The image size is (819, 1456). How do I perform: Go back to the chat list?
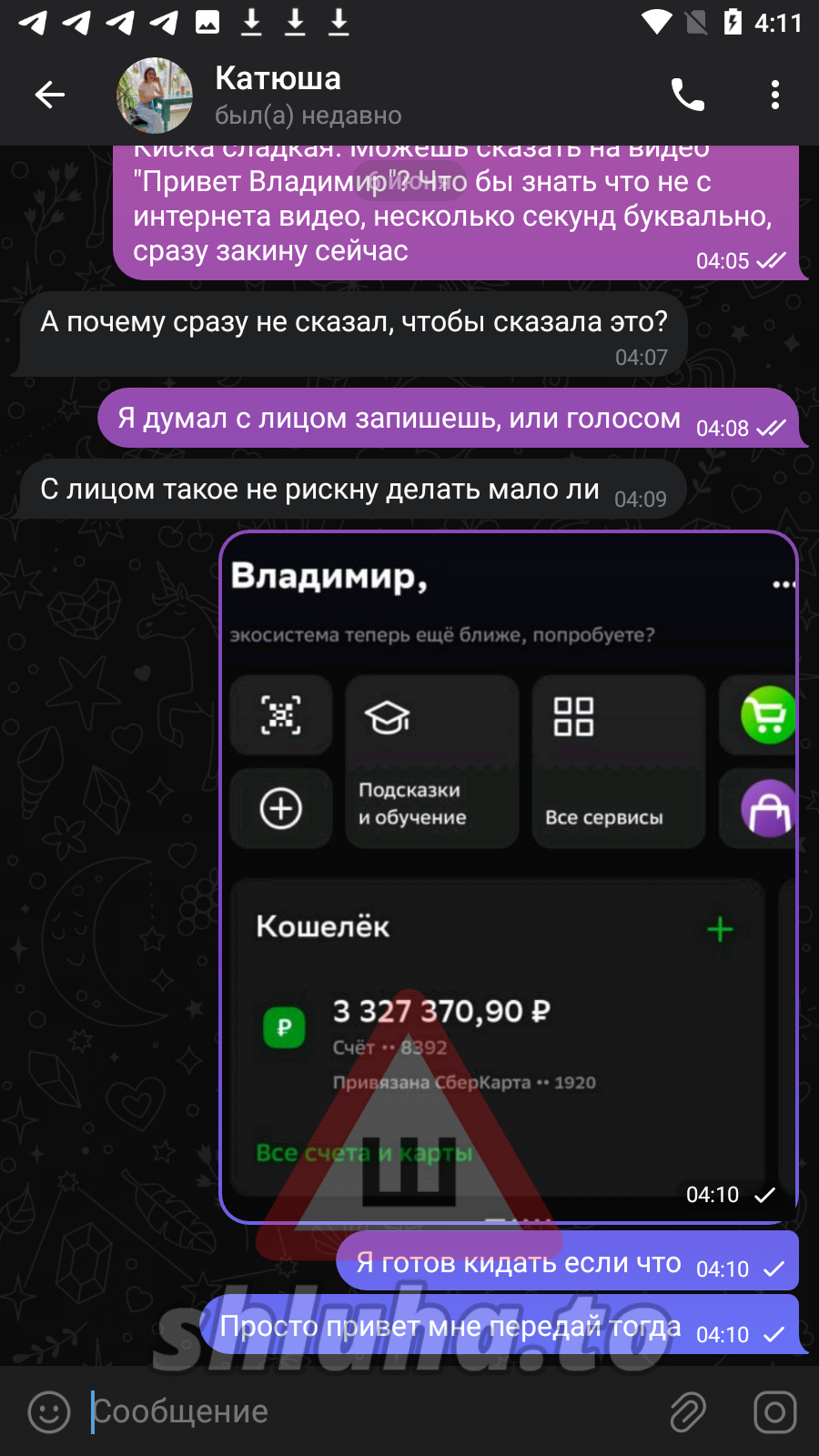50,95
